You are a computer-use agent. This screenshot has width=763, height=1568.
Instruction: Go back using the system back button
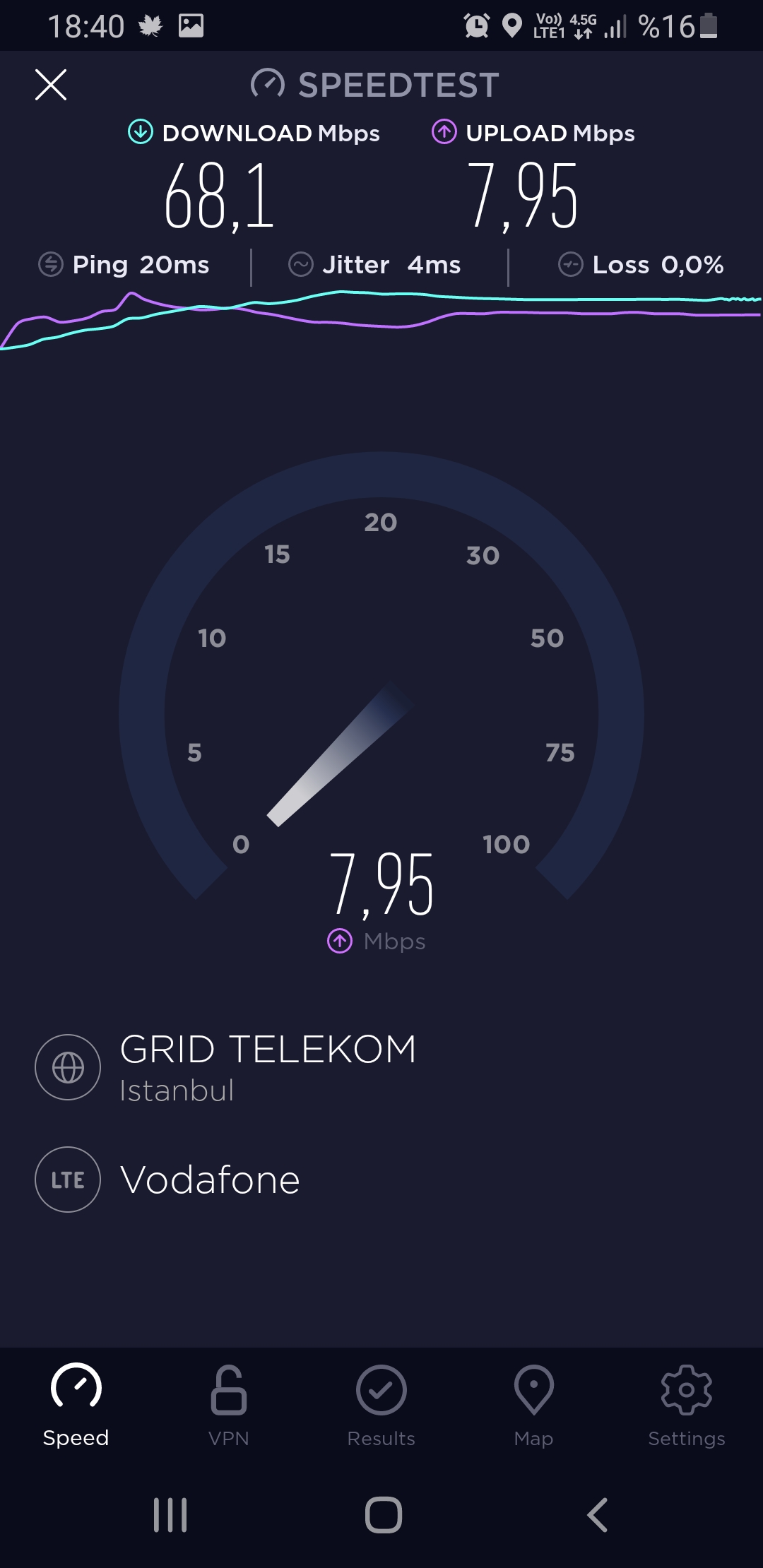[x=597, y=1514]
